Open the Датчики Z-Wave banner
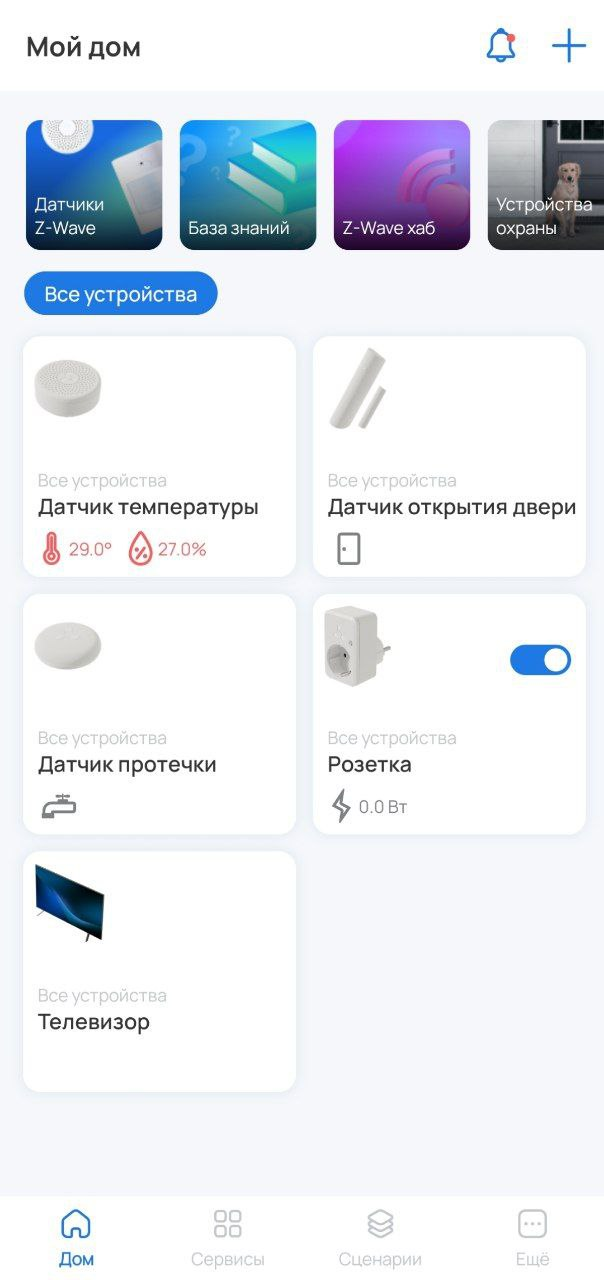This screenshot has width=604, height=1280. point(94,185)
